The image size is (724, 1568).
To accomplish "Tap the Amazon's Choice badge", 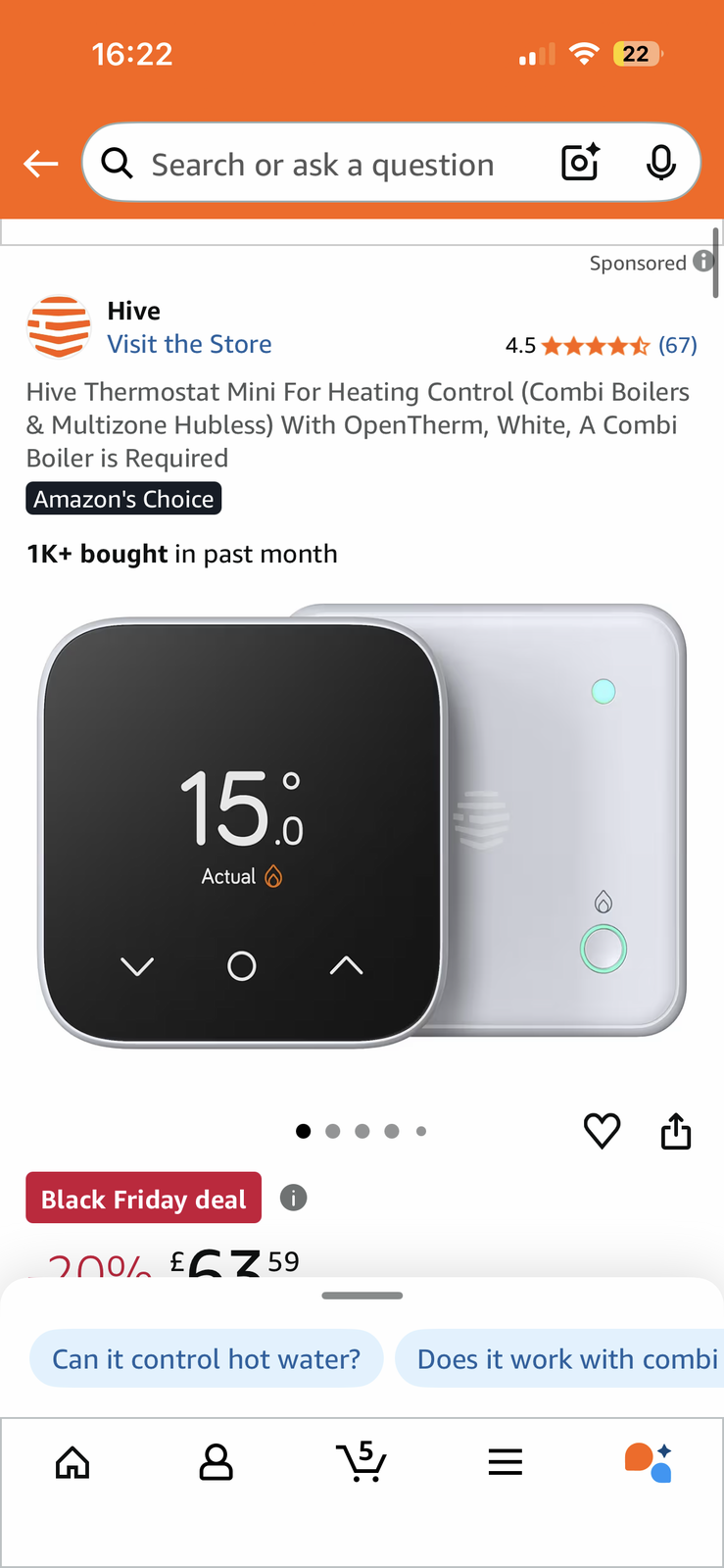I will coord(123,499).
